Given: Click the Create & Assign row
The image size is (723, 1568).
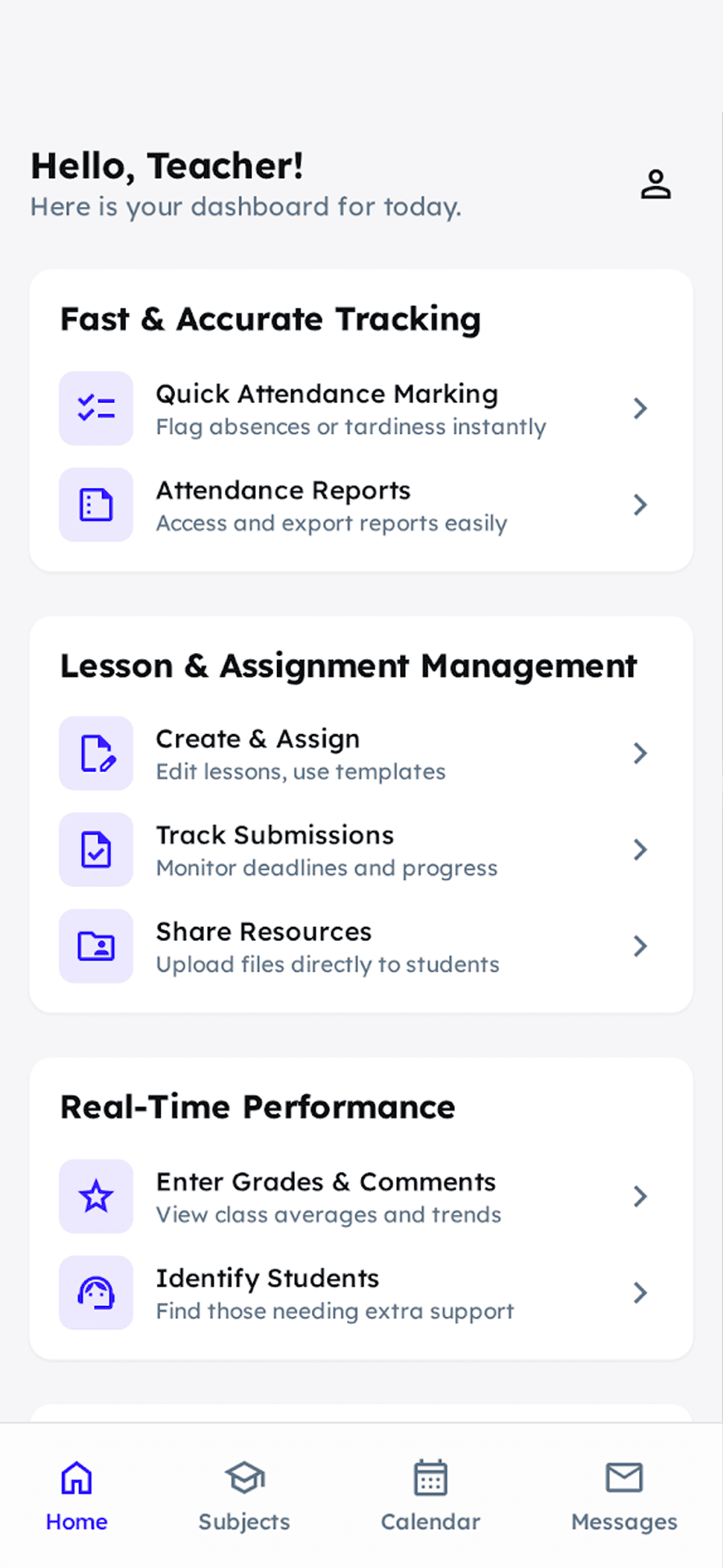Looking at the screenshot, I should click(361, 753).
